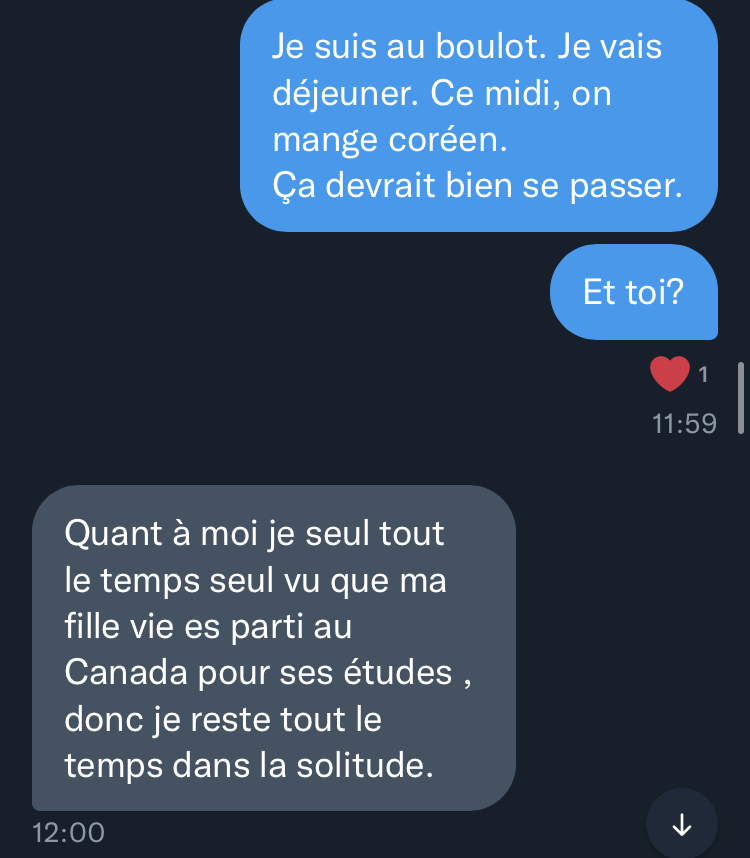Select the 'Je suis au boulot' message bubble
This screenshot has height=858, width=750.
point(478,117)
